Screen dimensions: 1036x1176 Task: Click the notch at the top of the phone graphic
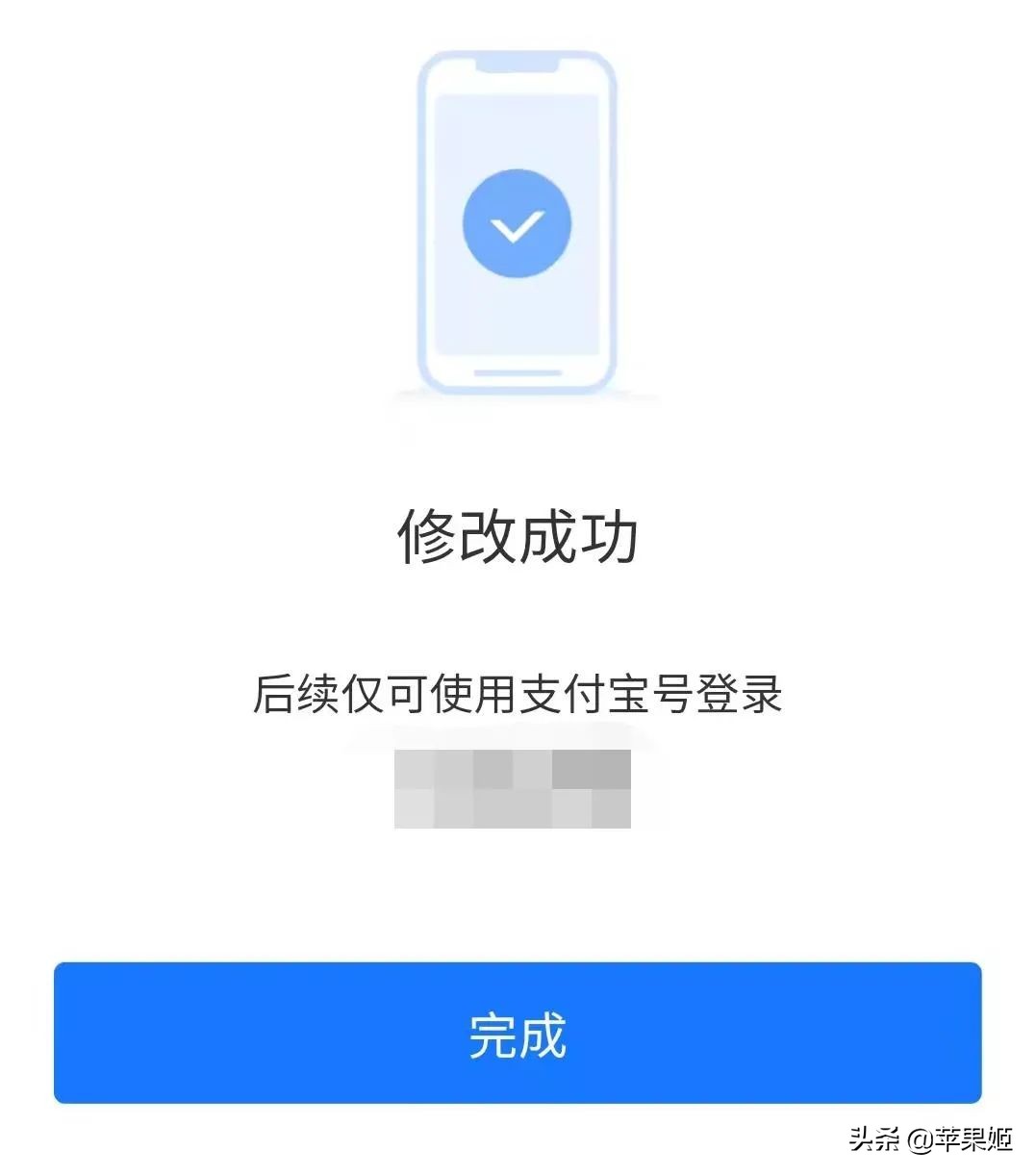[518, 65]
